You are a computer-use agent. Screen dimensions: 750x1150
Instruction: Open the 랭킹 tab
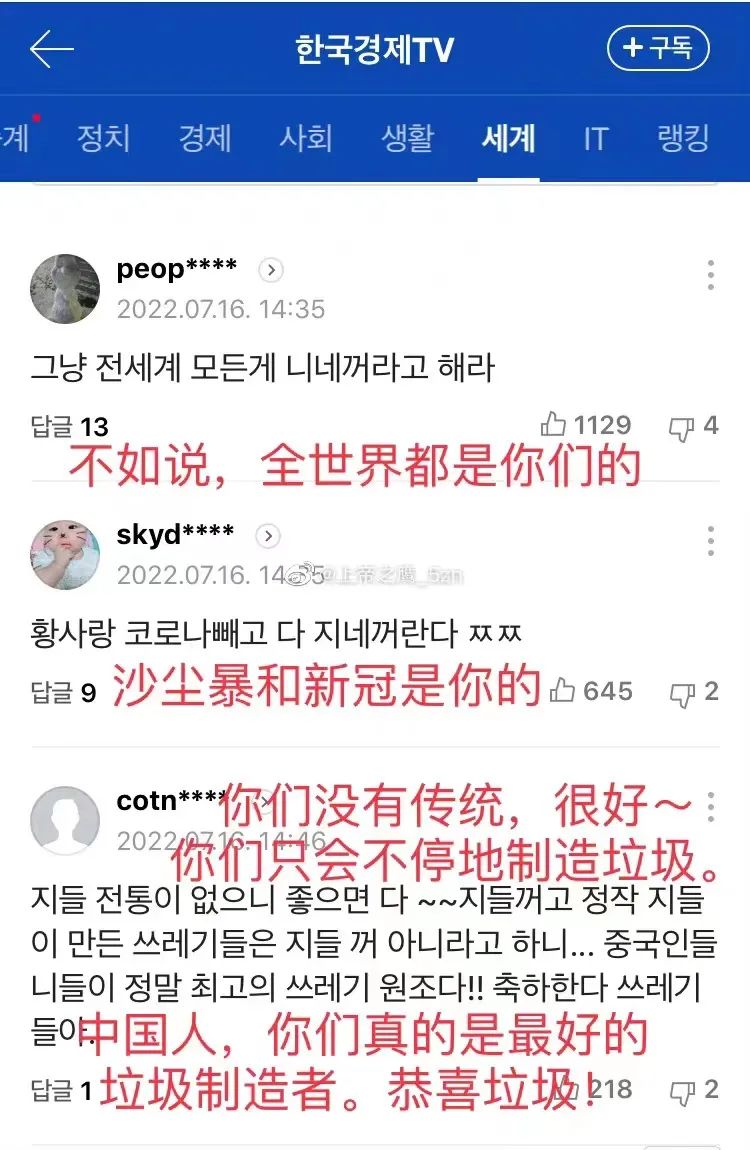tap(683, 138)
